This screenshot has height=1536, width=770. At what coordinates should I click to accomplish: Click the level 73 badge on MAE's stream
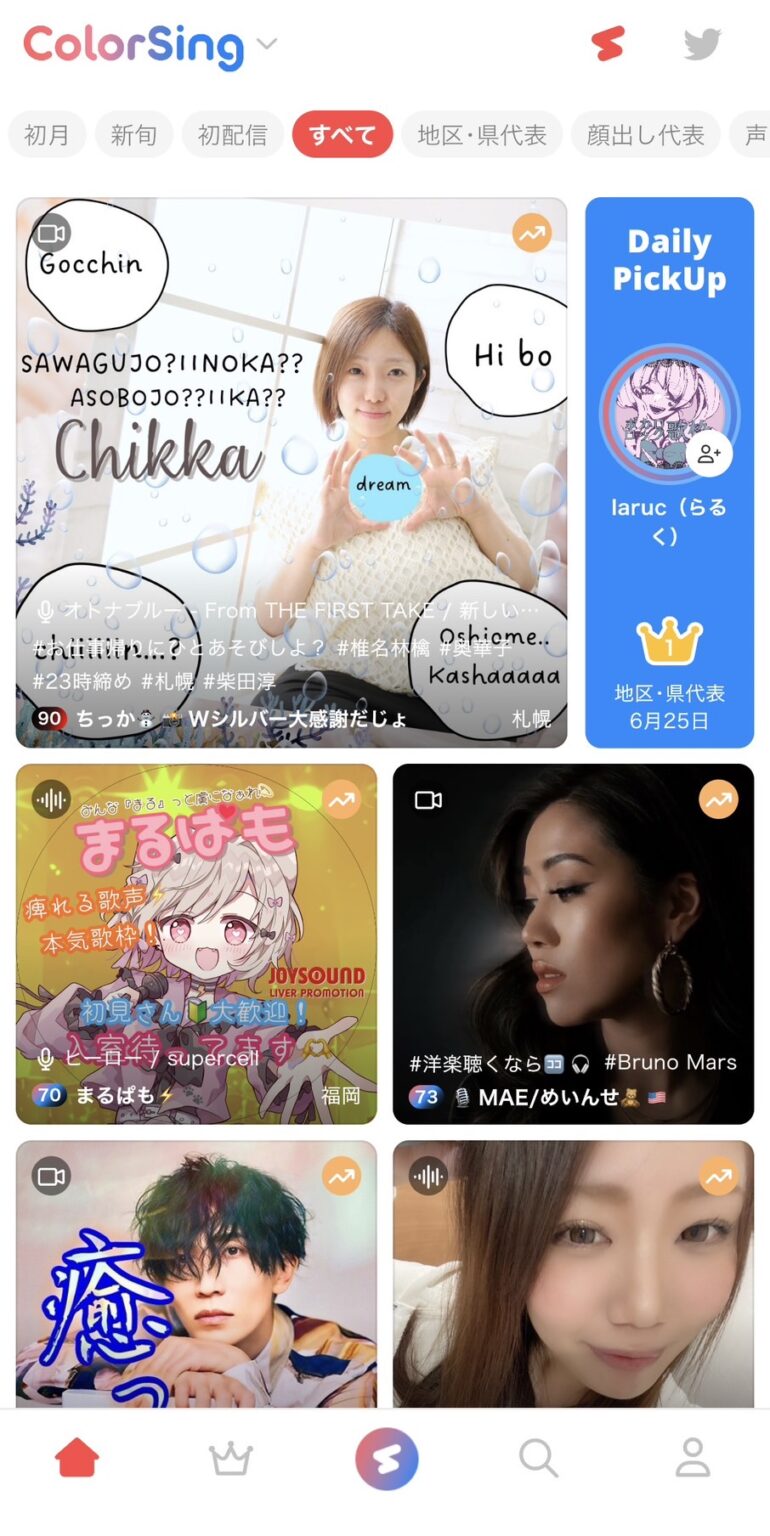(424, 1095)
